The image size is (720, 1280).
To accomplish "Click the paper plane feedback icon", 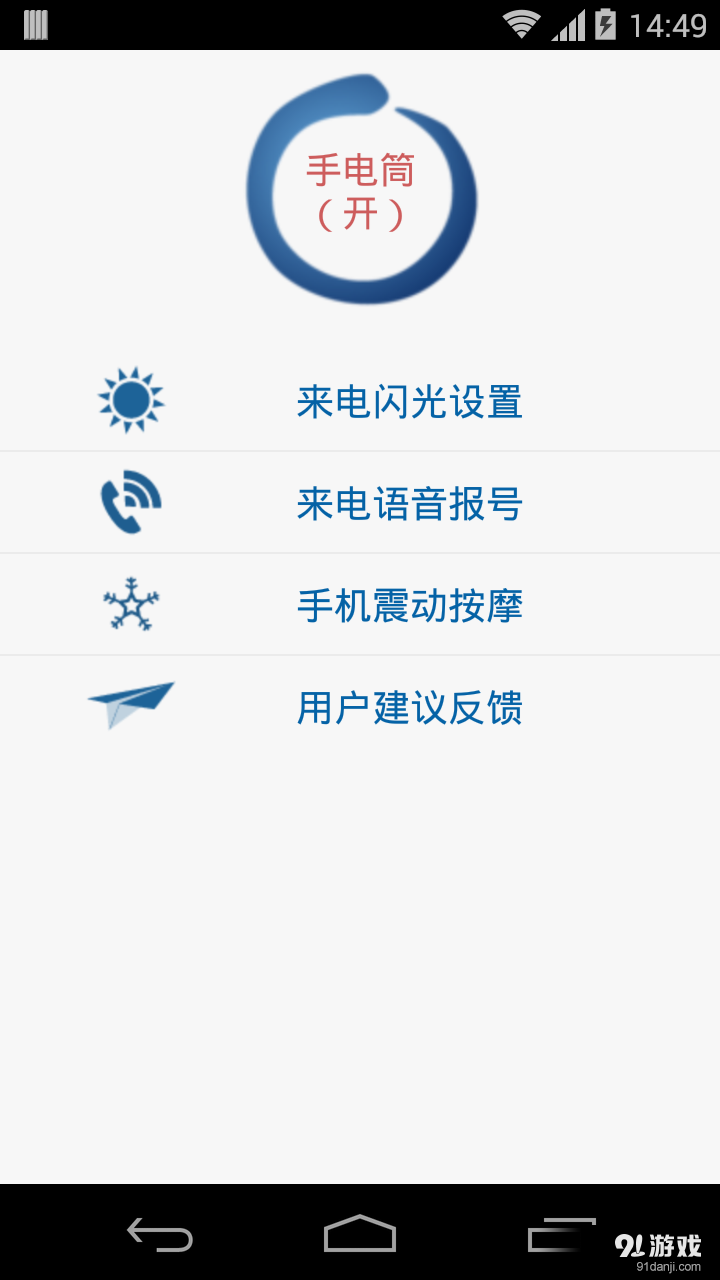I will [129, 706].
